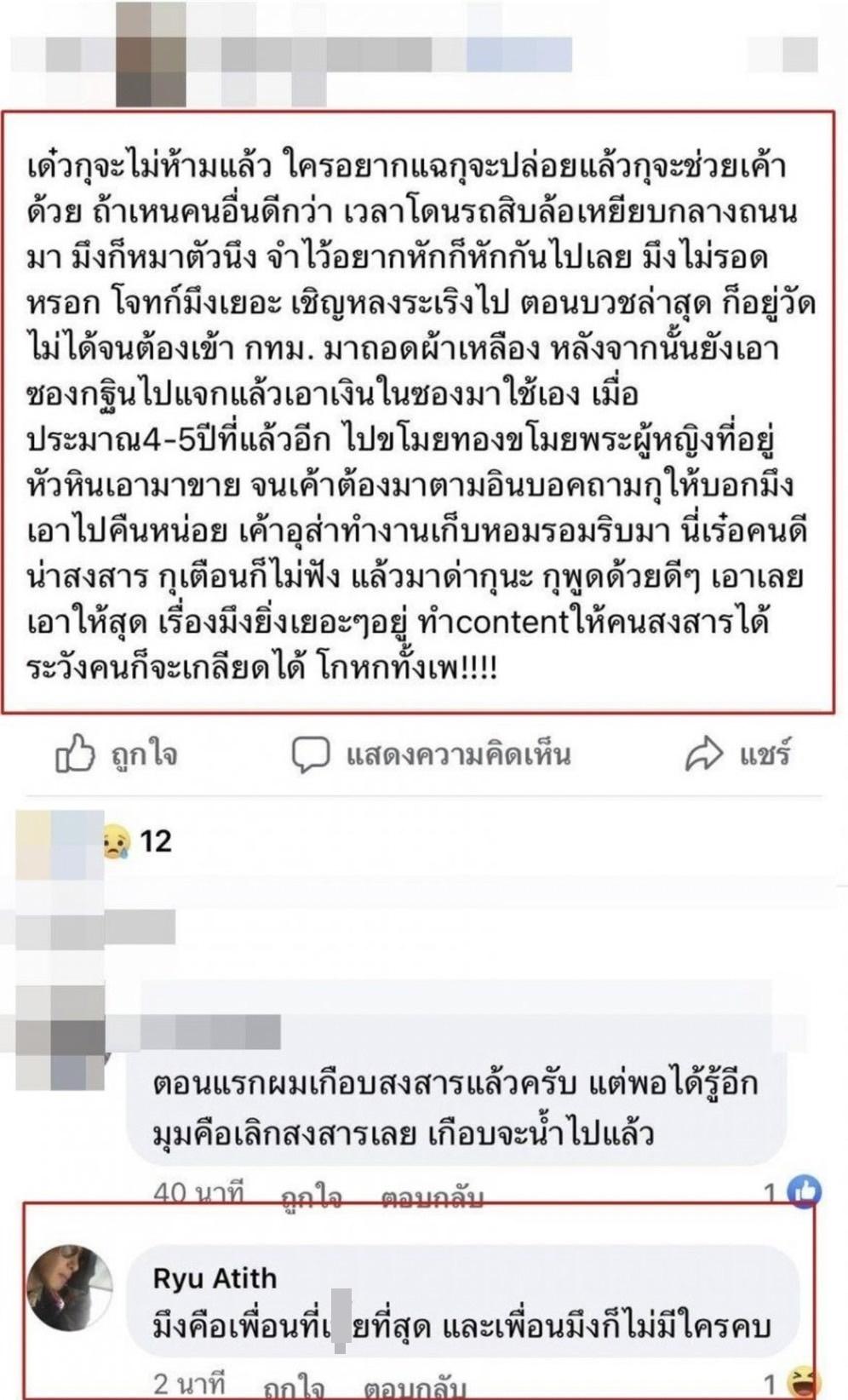
Task: Tap แสดงความคิดเห็น to comment on post
Action: (431, 755)
